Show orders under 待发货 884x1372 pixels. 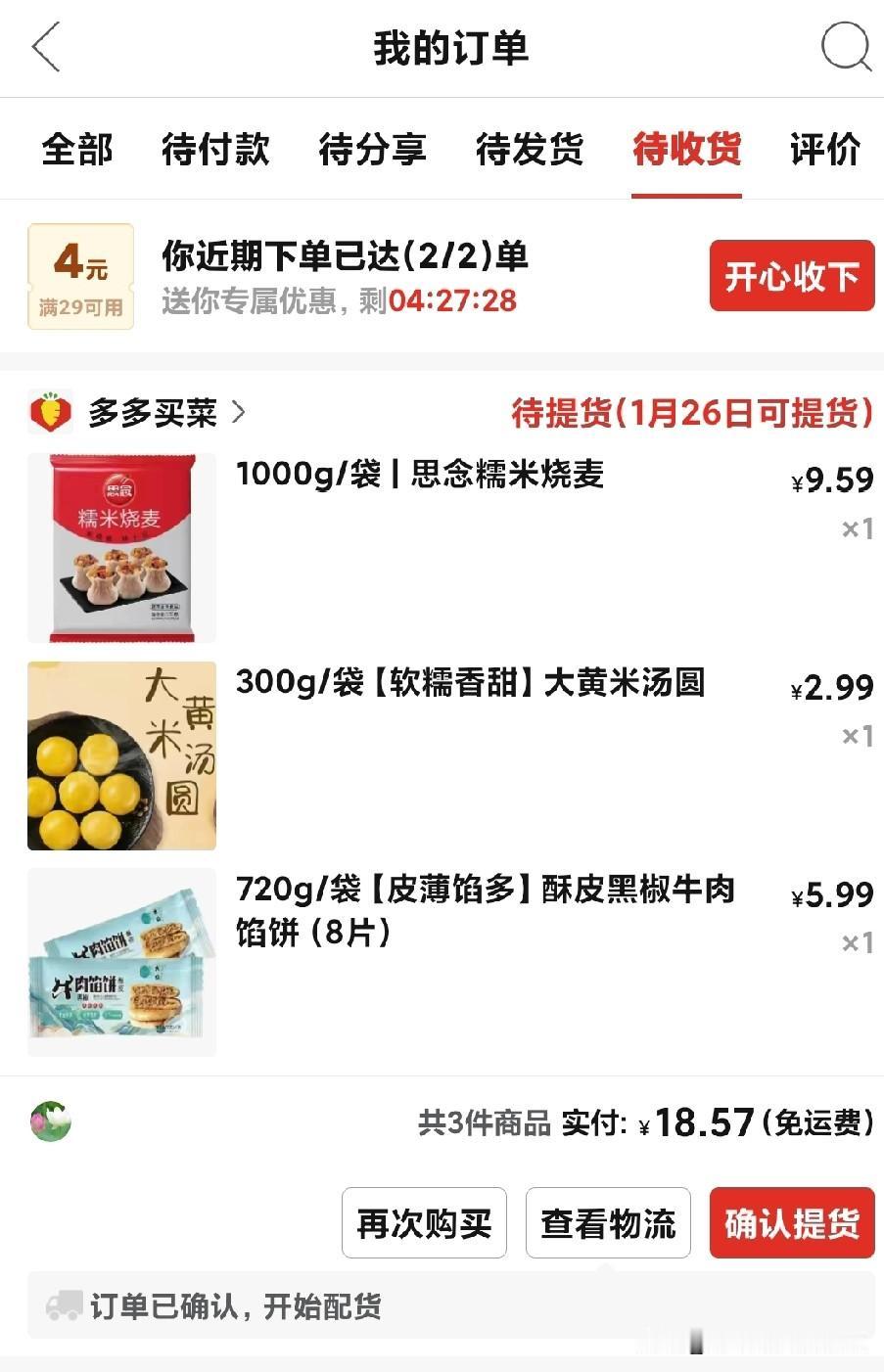tap(530, 150)
